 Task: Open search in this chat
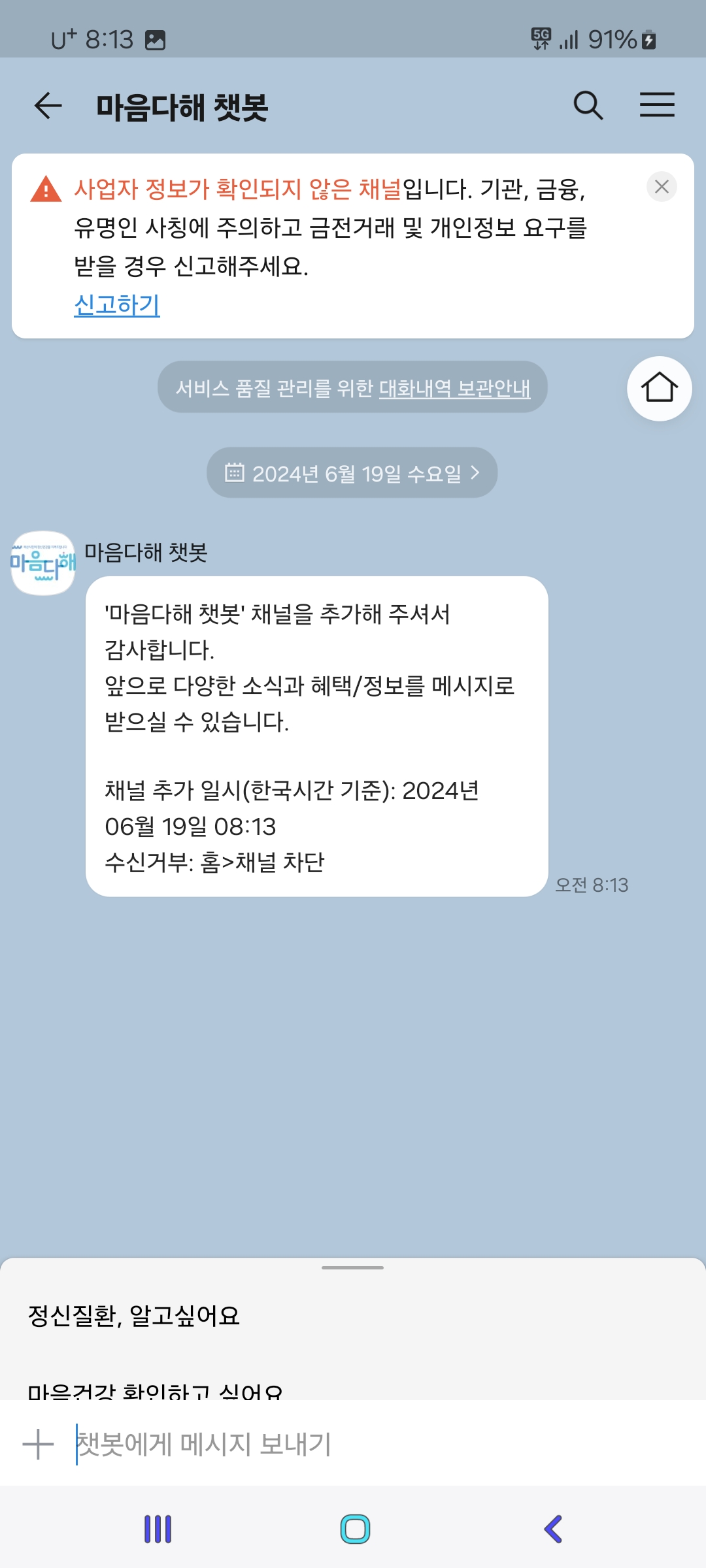588,105
